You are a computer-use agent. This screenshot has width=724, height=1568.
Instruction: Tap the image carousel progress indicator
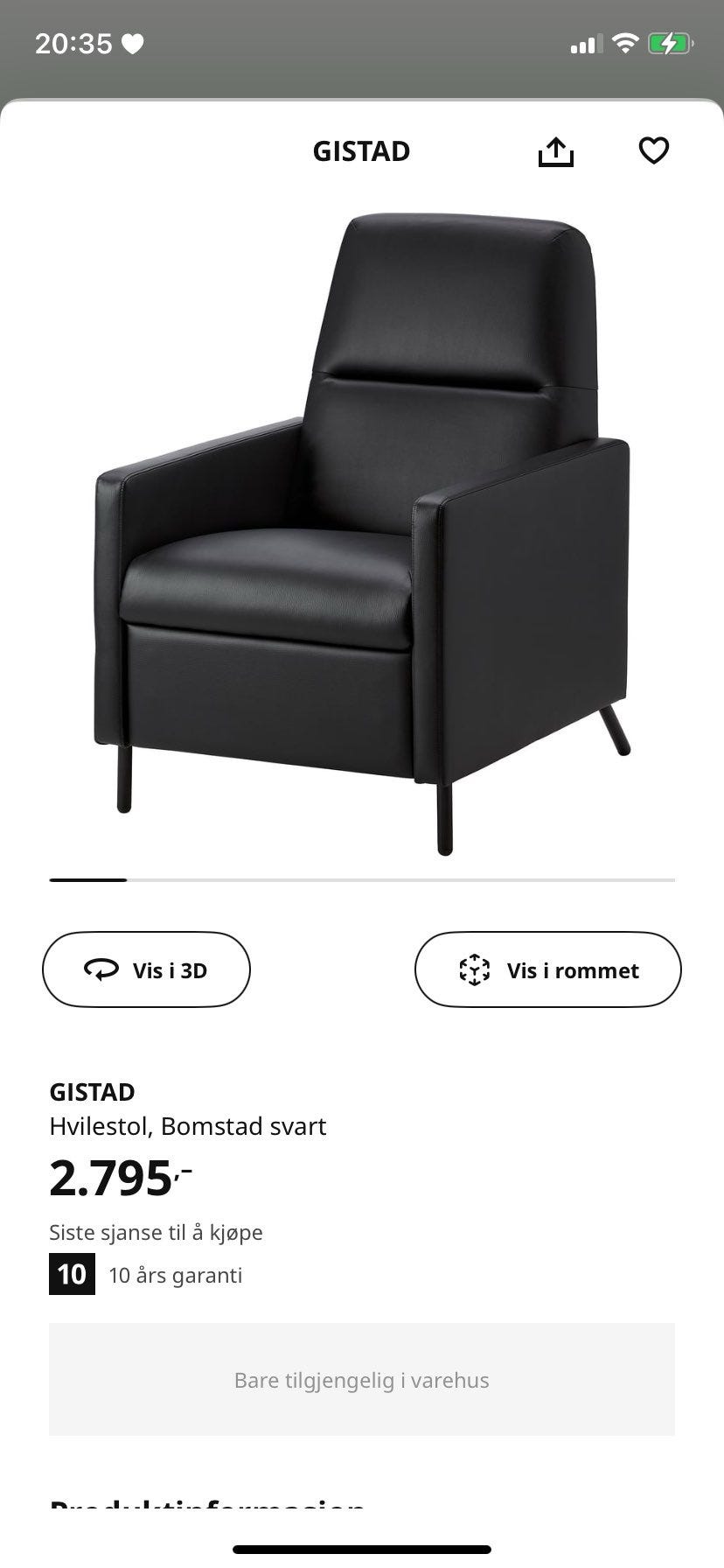click(361, 879)
